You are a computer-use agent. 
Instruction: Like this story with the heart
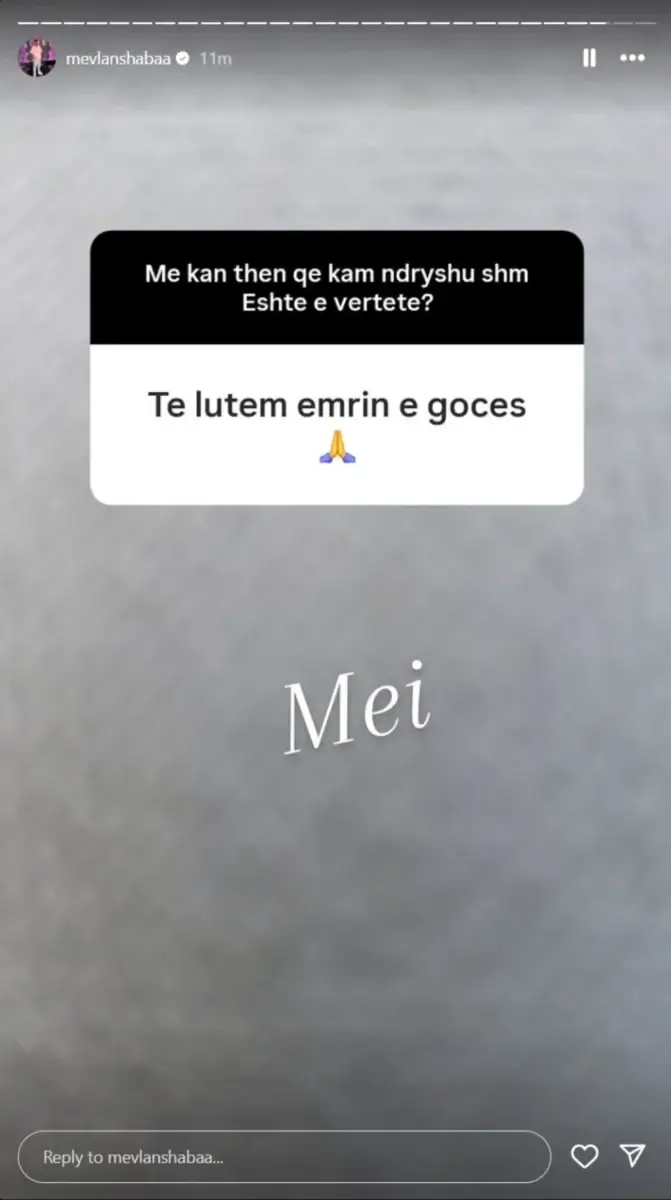click(x=584, y=1157)
